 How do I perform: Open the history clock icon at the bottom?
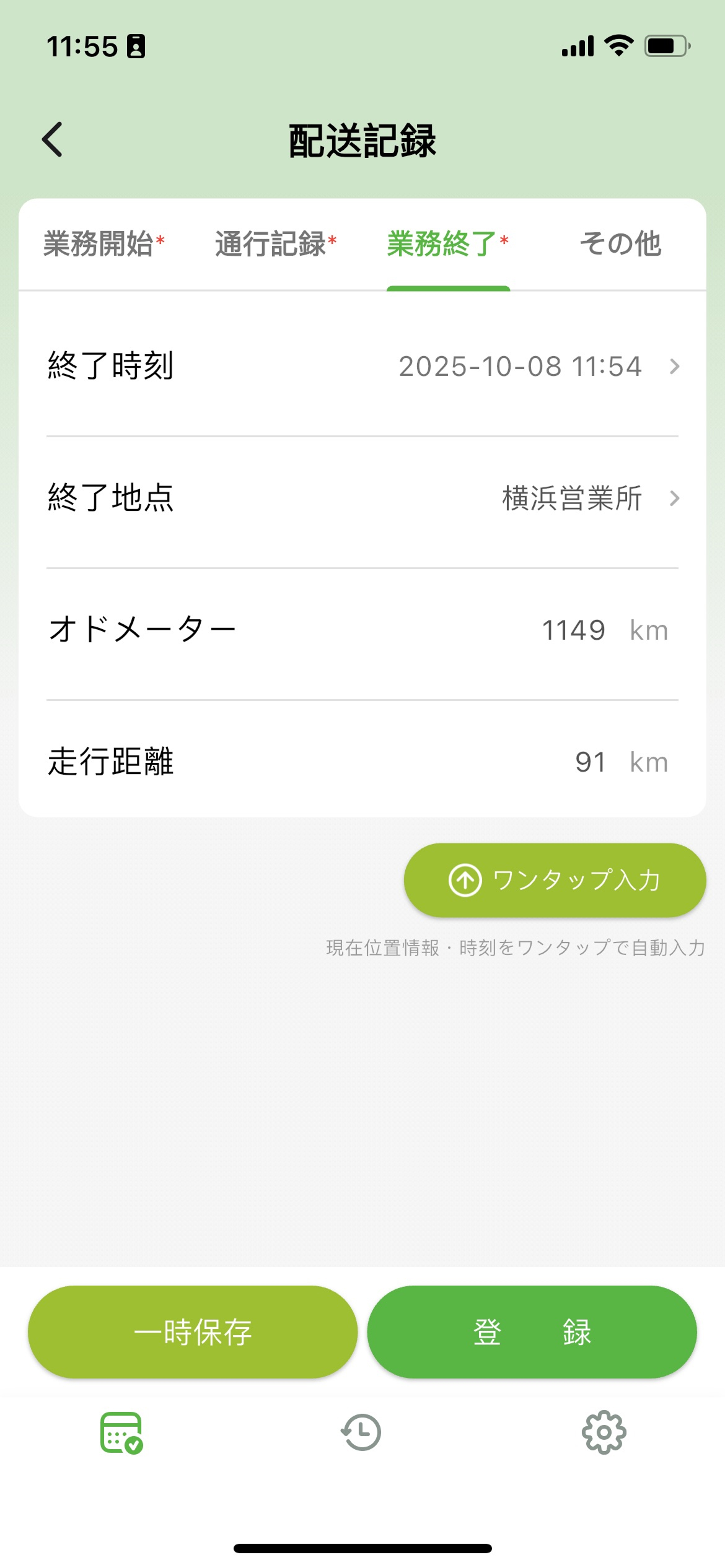click(361, 1432)
